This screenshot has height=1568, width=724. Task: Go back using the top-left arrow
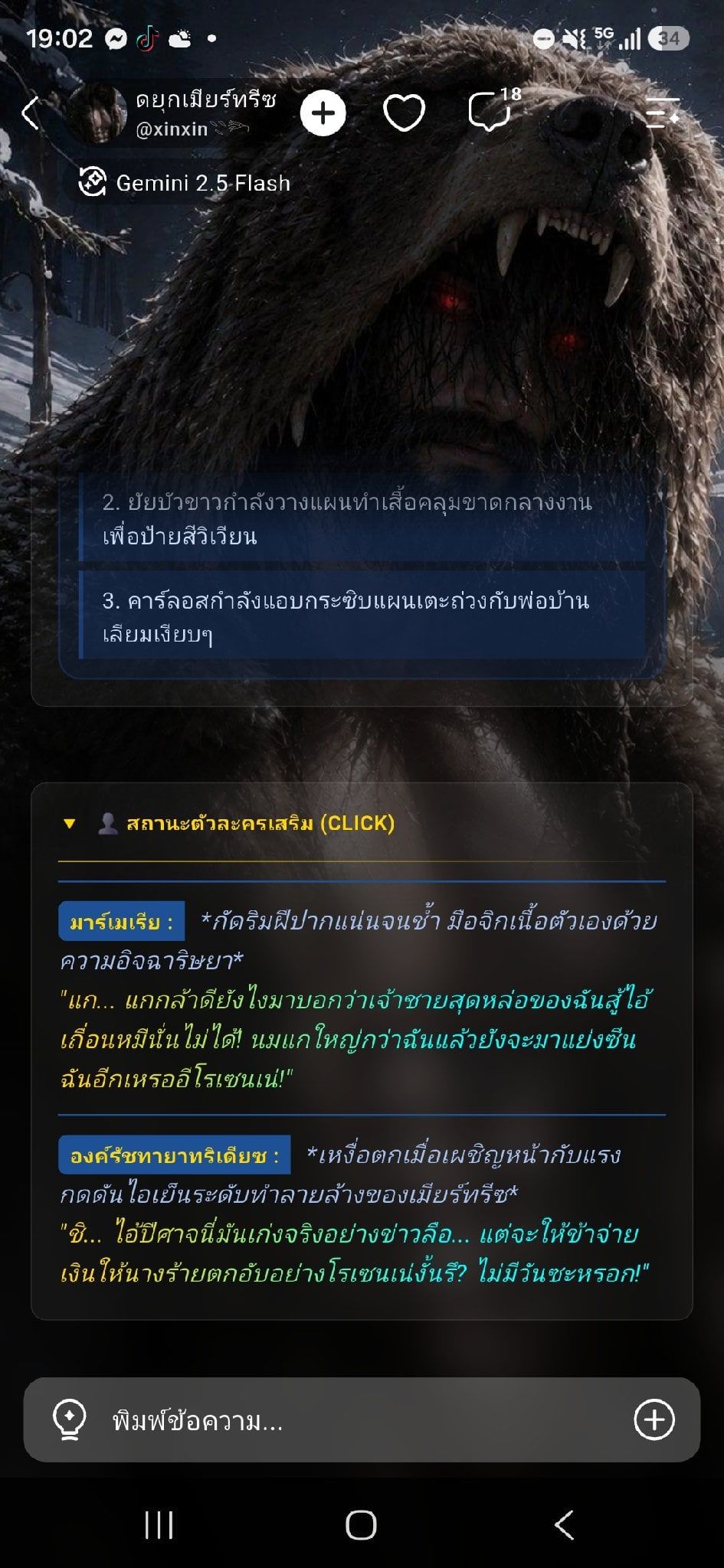(x=31, y=113)
